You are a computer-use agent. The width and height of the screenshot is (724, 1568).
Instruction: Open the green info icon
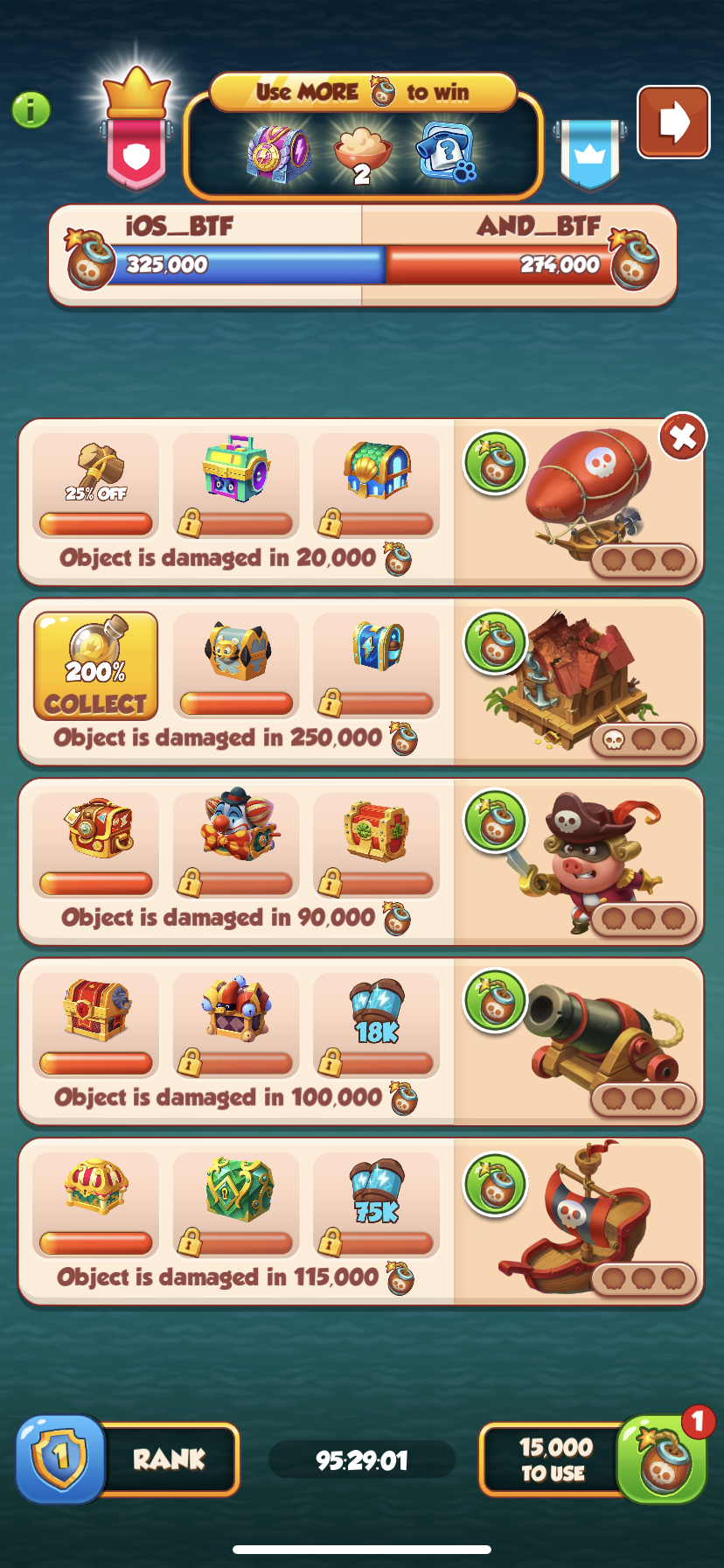click(x=31, y=111)
